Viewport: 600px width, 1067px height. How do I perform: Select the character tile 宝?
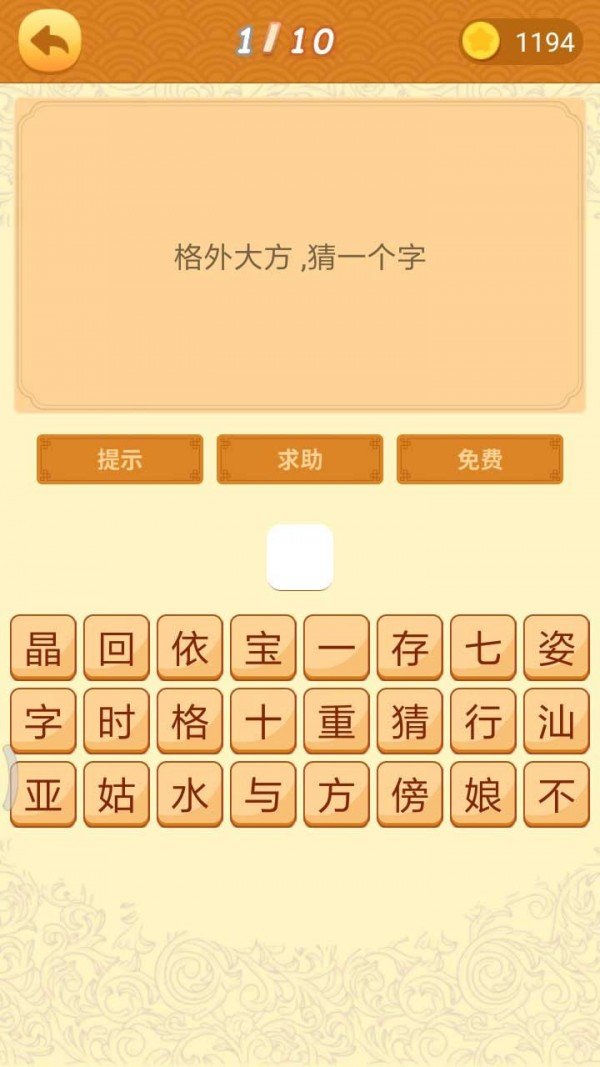click(x=263, y=648)
